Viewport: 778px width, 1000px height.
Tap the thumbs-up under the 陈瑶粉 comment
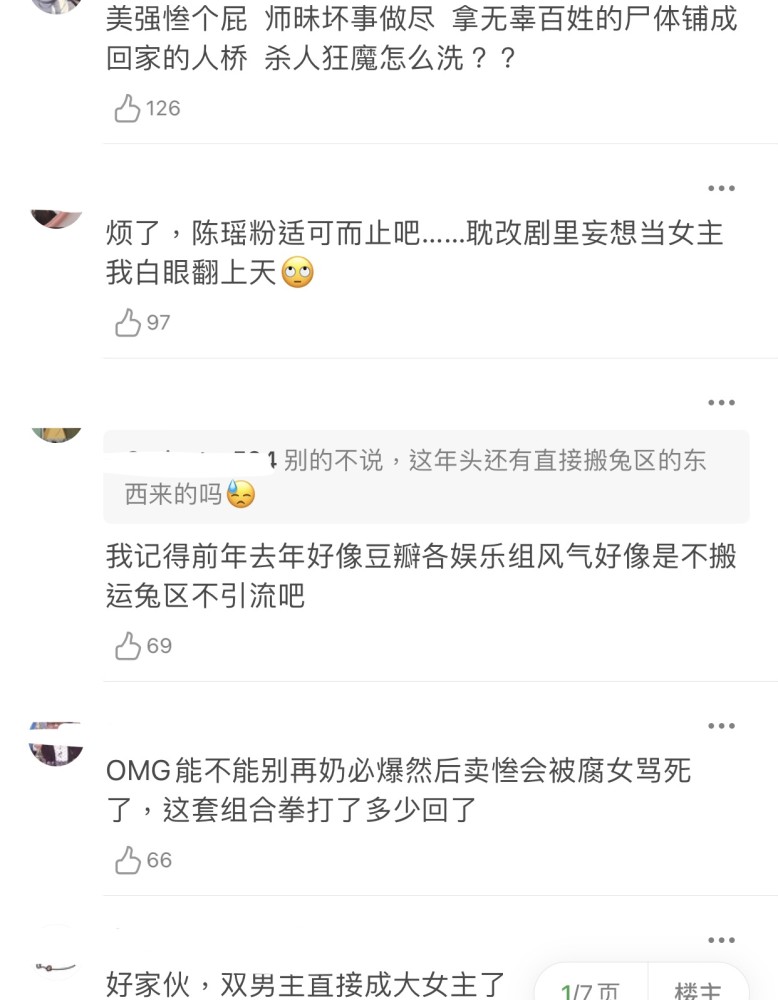(x=125, y=323)
